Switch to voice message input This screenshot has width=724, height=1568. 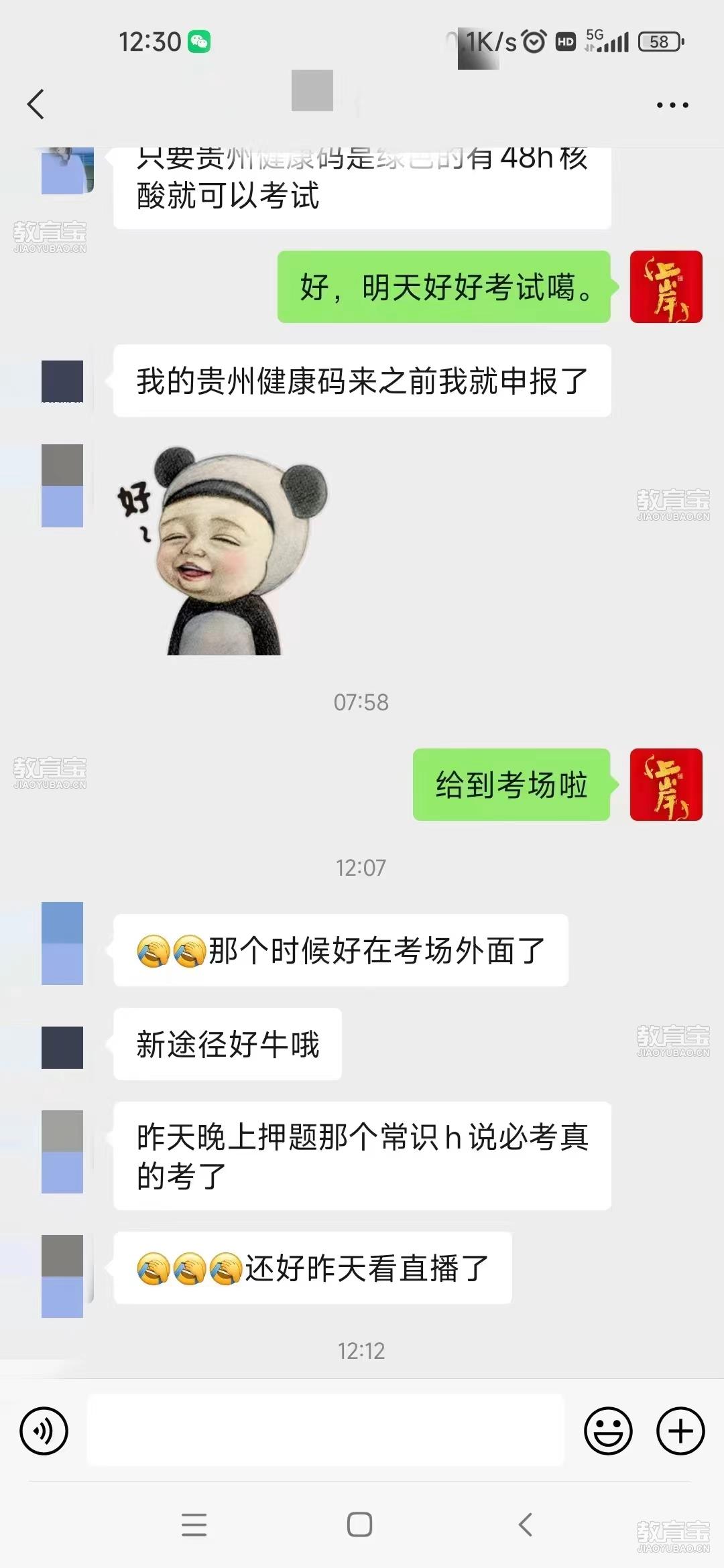click(44, 1431)
